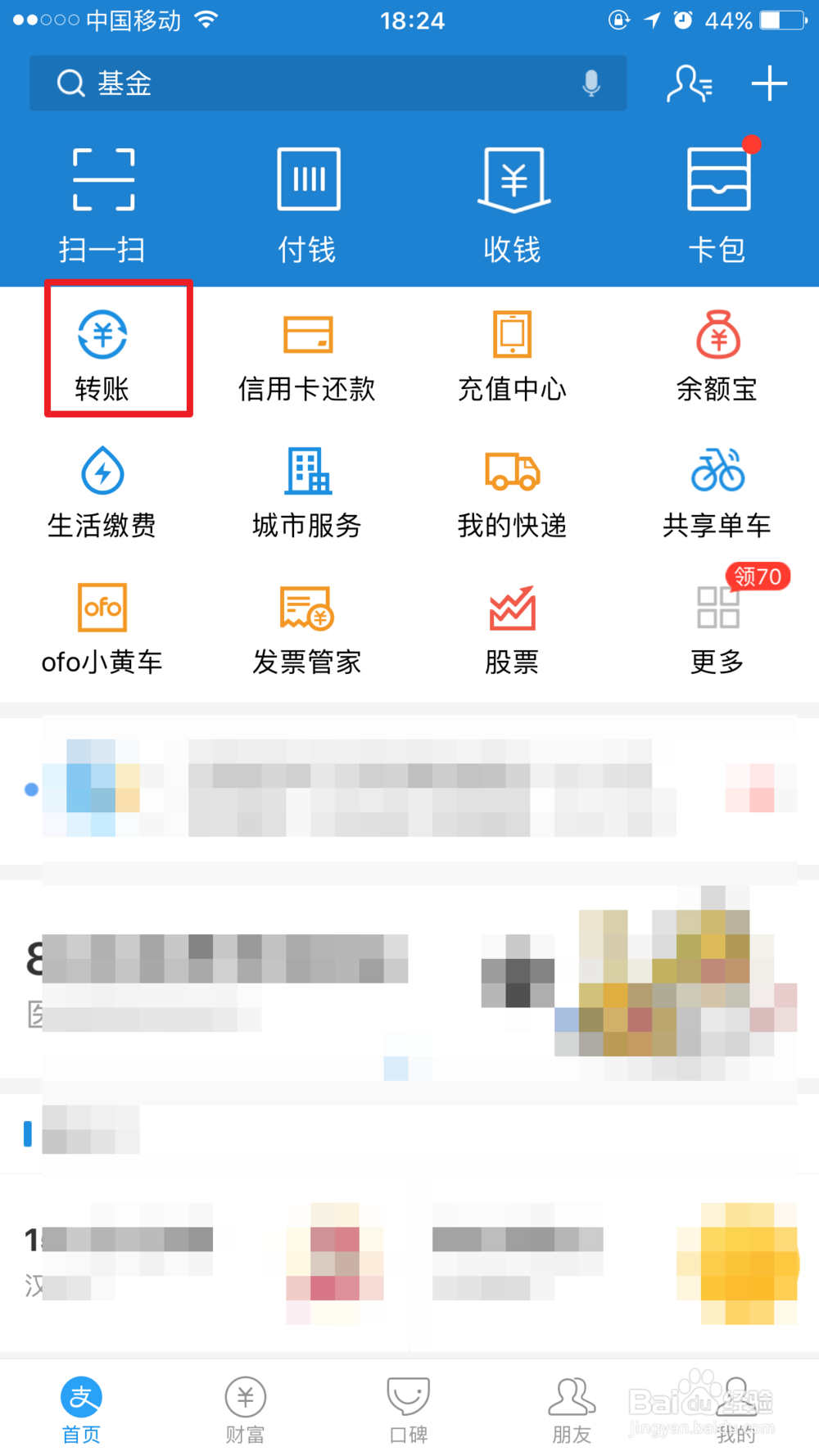Open 信用卡还款 credit card repayment
This screenshot has width=819, height=1456.
click(307, 352)
